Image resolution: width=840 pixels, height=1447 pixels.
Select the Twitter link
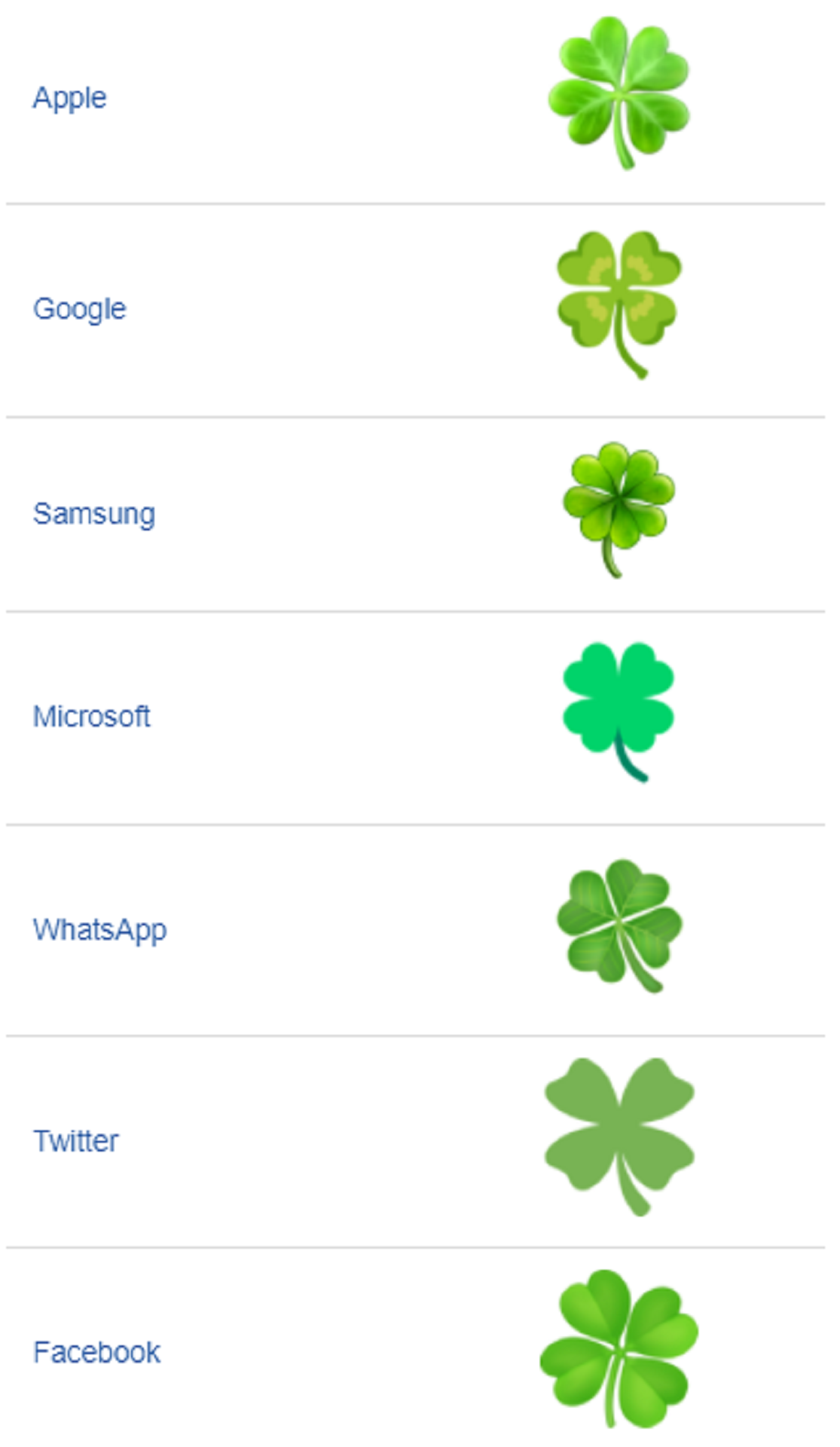(x=75, y=1141)
